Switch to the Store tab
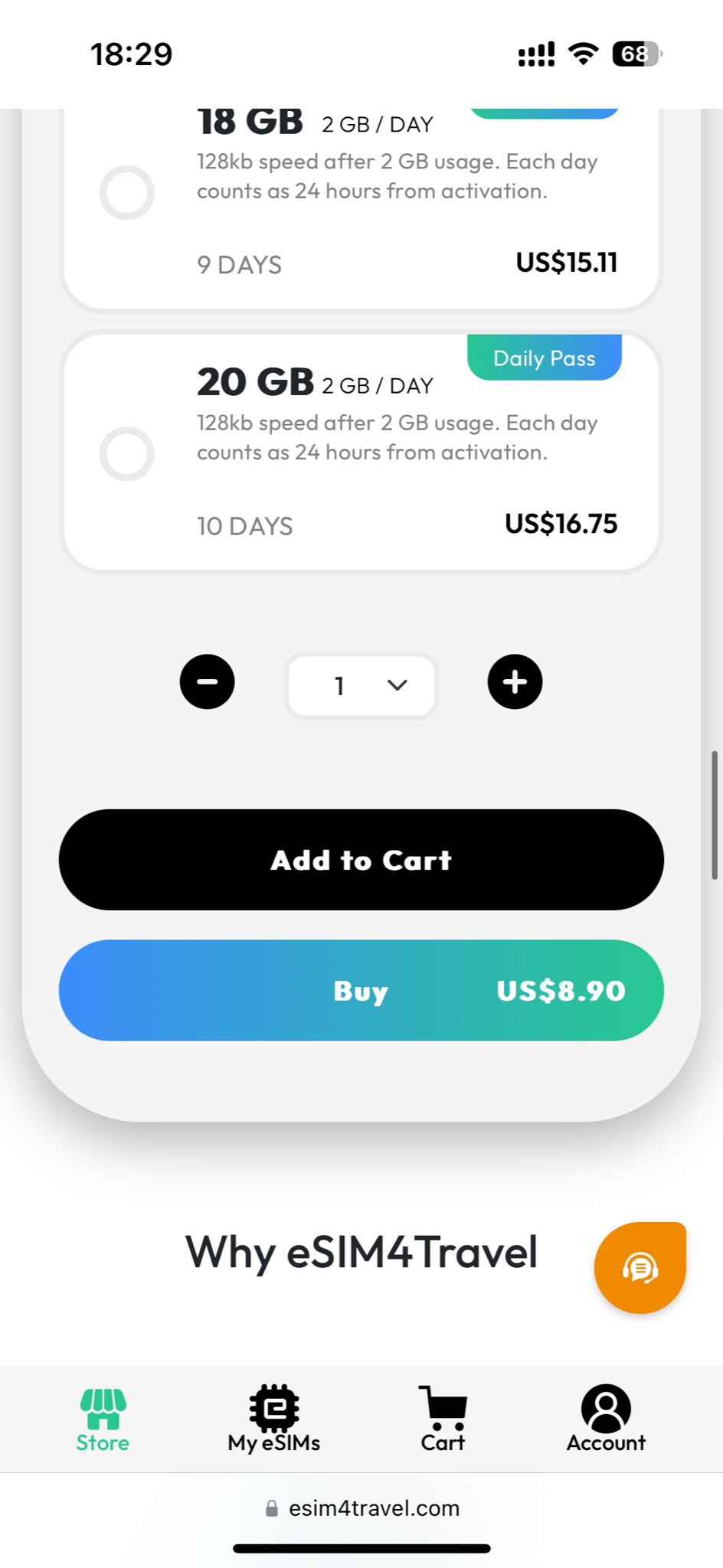This screenshot has width=723, height=1568. click(103, 1420)
